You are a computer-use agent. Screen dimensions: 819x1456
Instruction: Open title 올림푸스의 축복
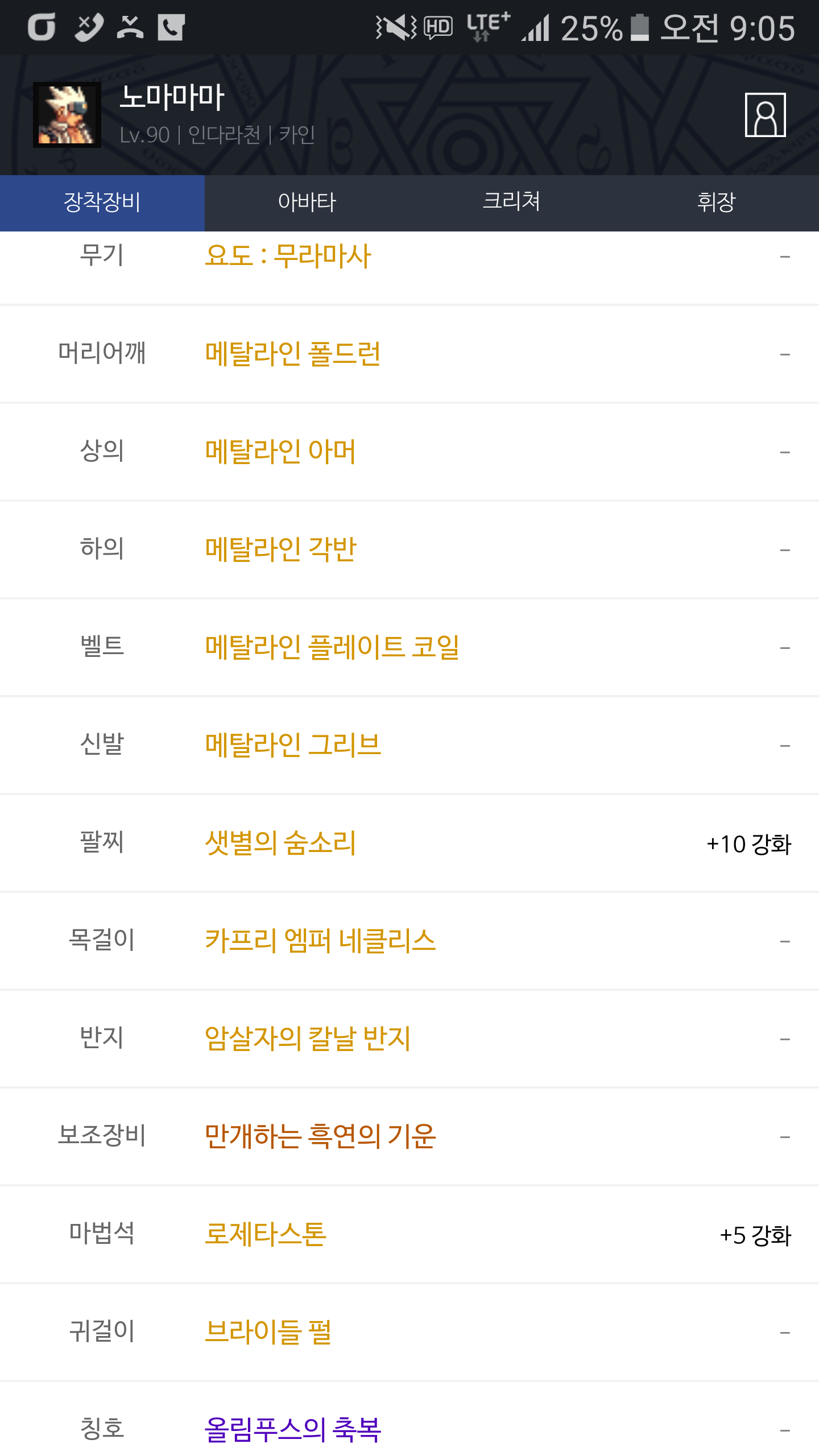click(x=292, y=1429)
